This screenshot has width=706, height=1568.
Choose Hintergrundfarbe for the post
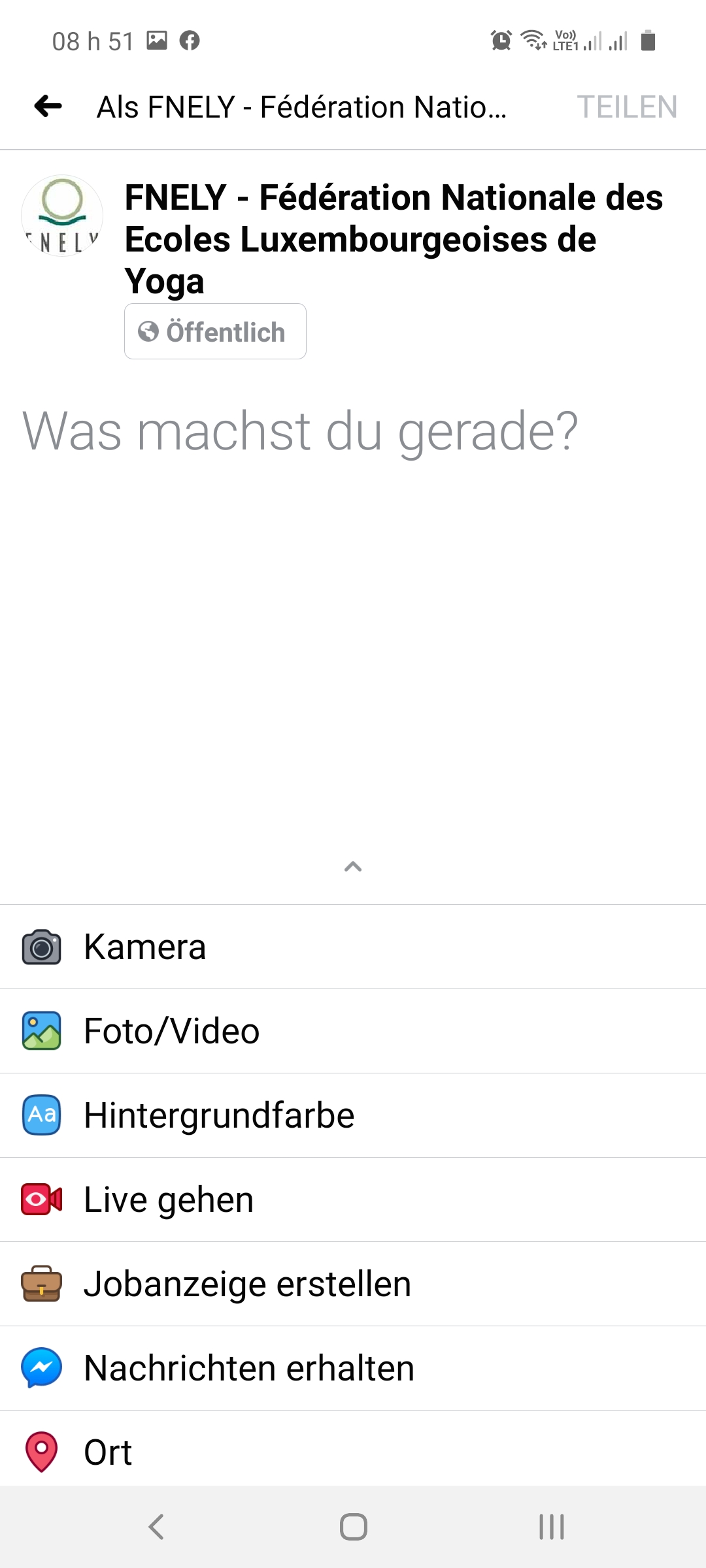353,1115
